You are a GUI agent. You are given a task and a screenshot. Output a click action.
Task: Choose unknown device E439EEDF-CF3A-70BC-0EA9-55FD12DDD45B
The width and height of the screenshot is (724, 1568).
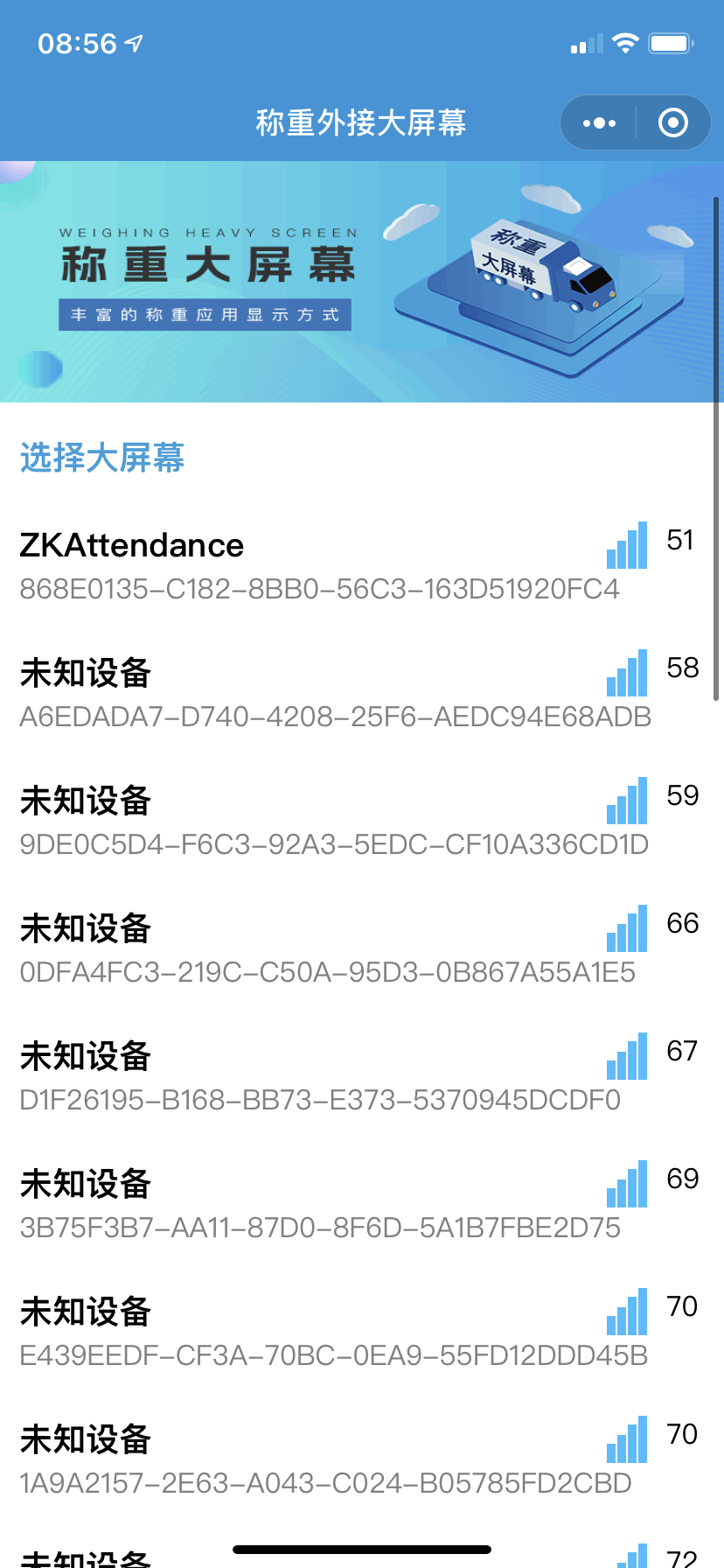pos(333,1332)
